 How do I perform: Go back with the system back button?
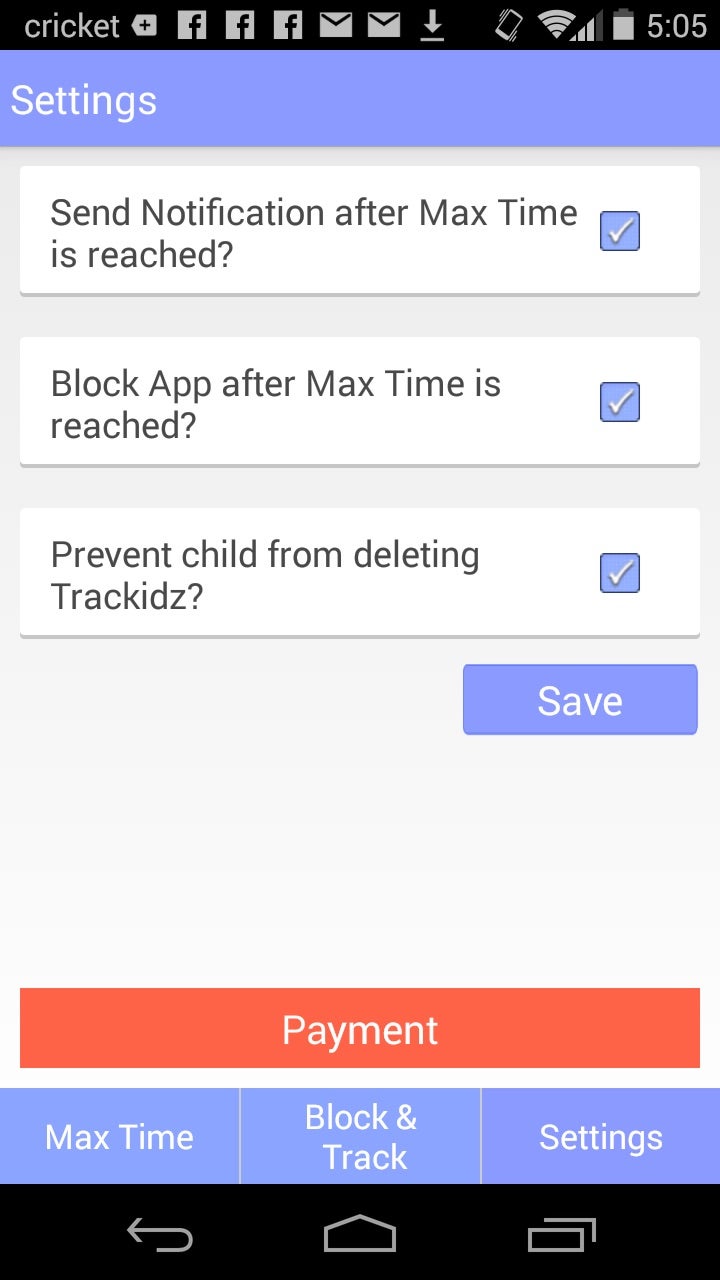pyautogui.click(x=160, y=1235)
